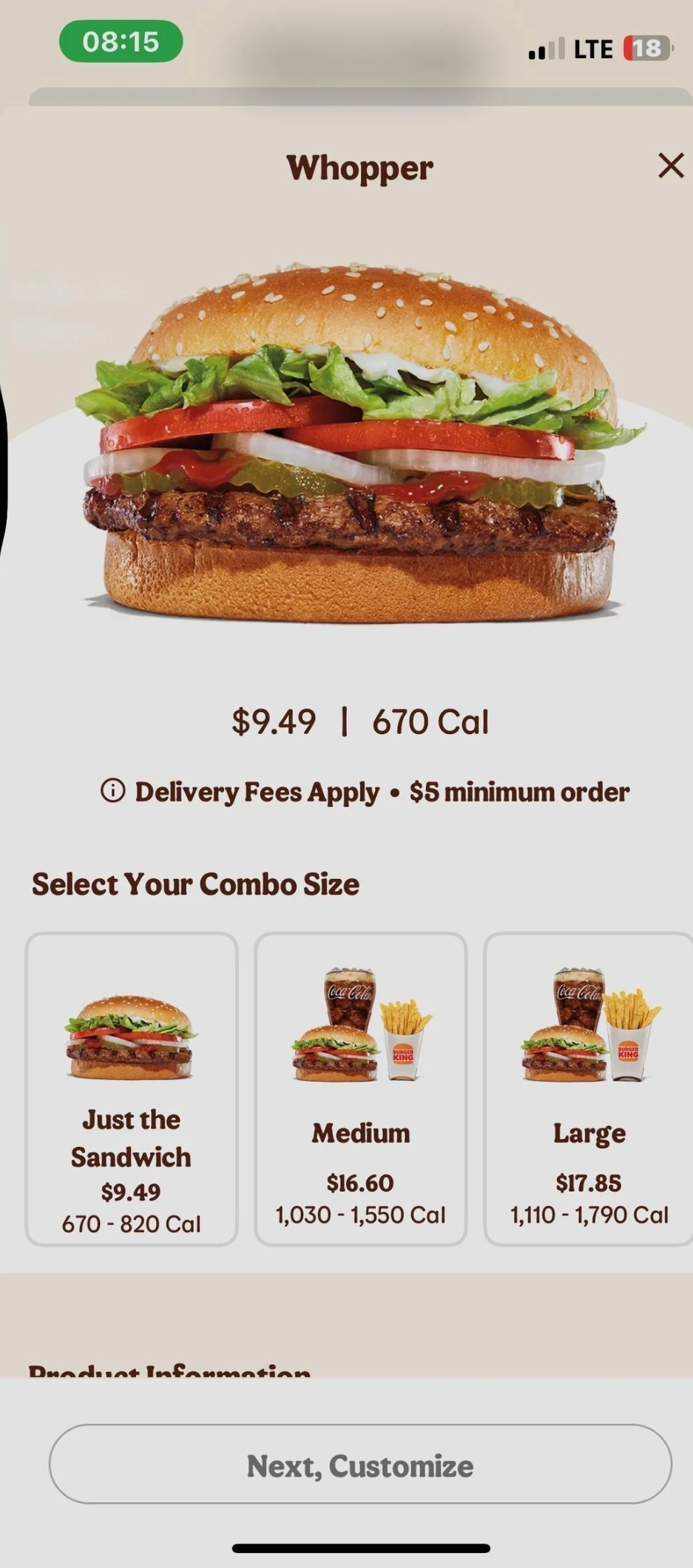Tap the Next, Customize button

[x=360, y=1464]
